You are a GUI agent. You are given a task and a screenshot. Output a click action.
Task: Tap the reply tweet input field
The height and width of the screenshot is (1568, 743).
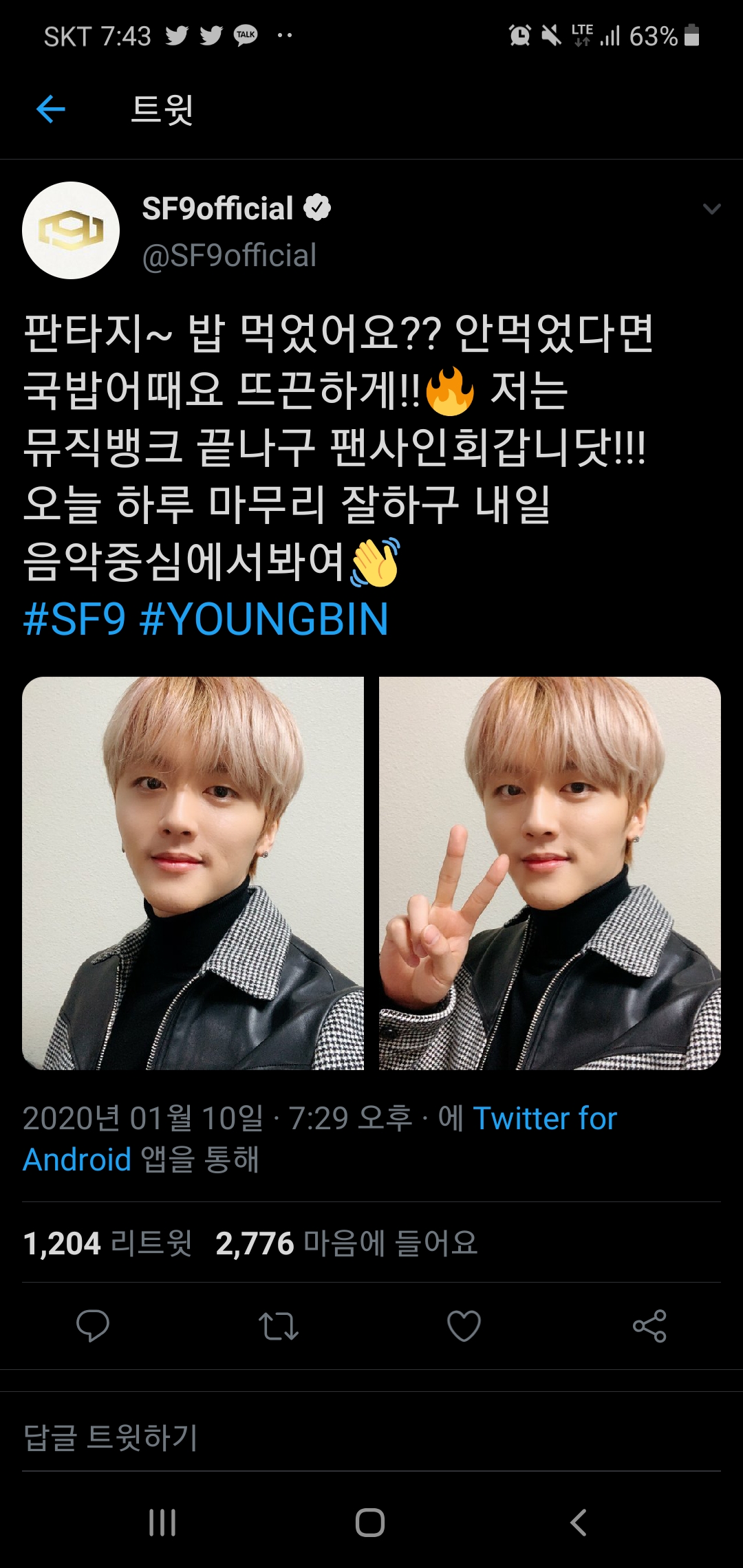pos(371,1437)
